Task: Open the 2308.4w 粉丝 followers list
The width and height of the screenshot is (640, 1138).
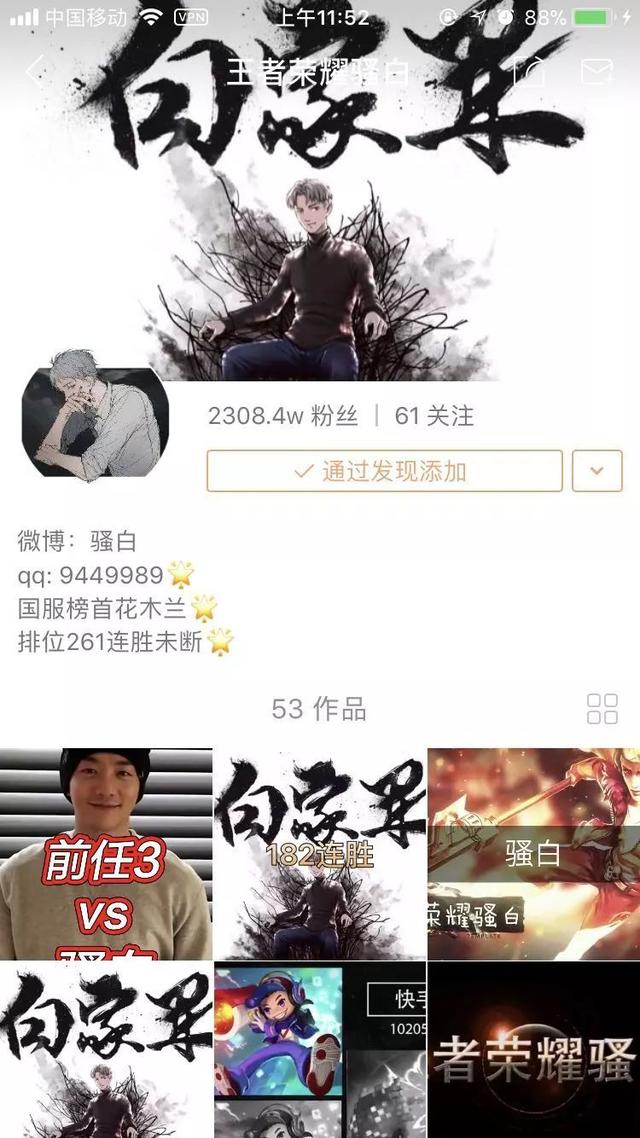Action: click(x=282, y=416)
